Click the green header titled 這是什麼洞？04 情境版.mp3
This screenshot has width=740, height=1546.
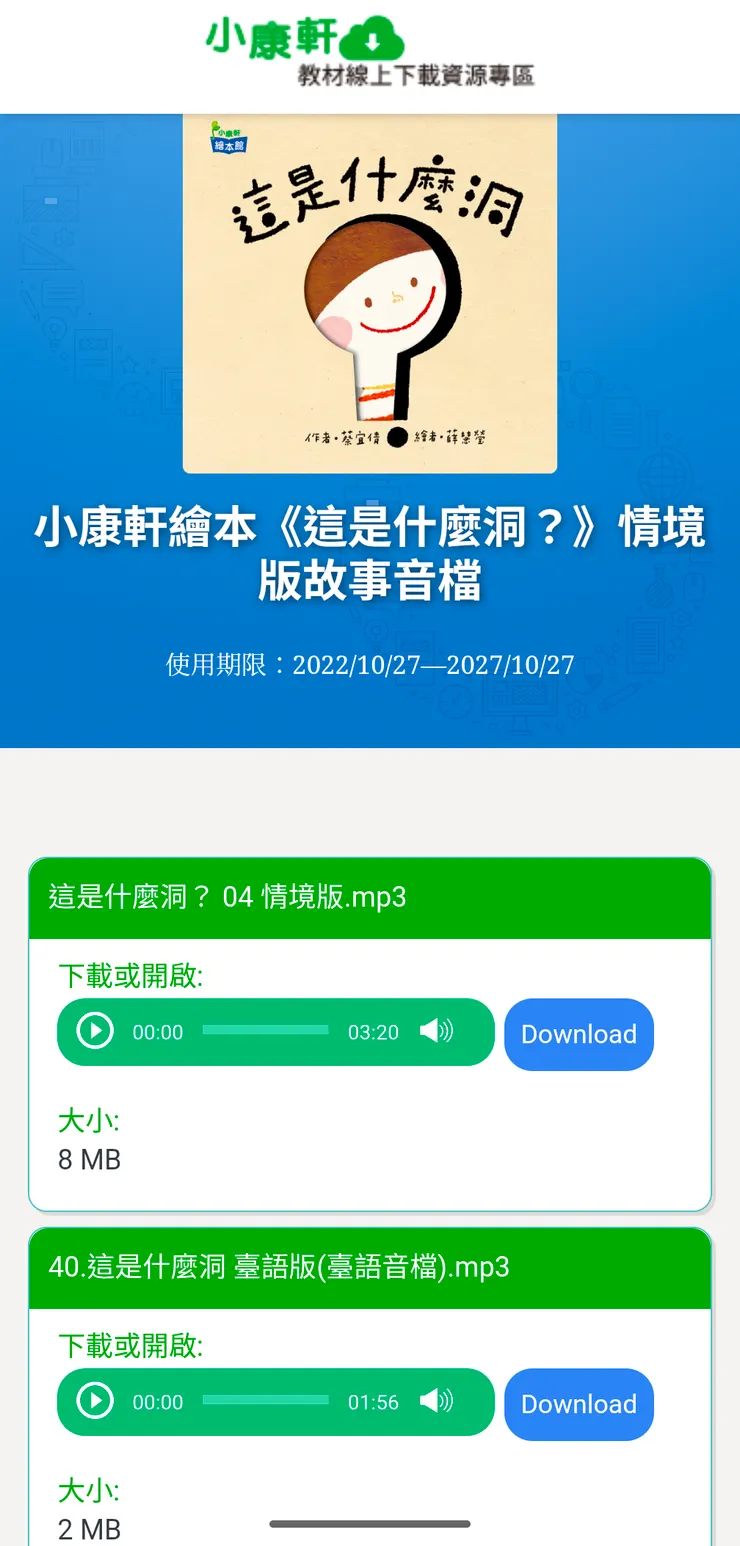pos(370,897)
